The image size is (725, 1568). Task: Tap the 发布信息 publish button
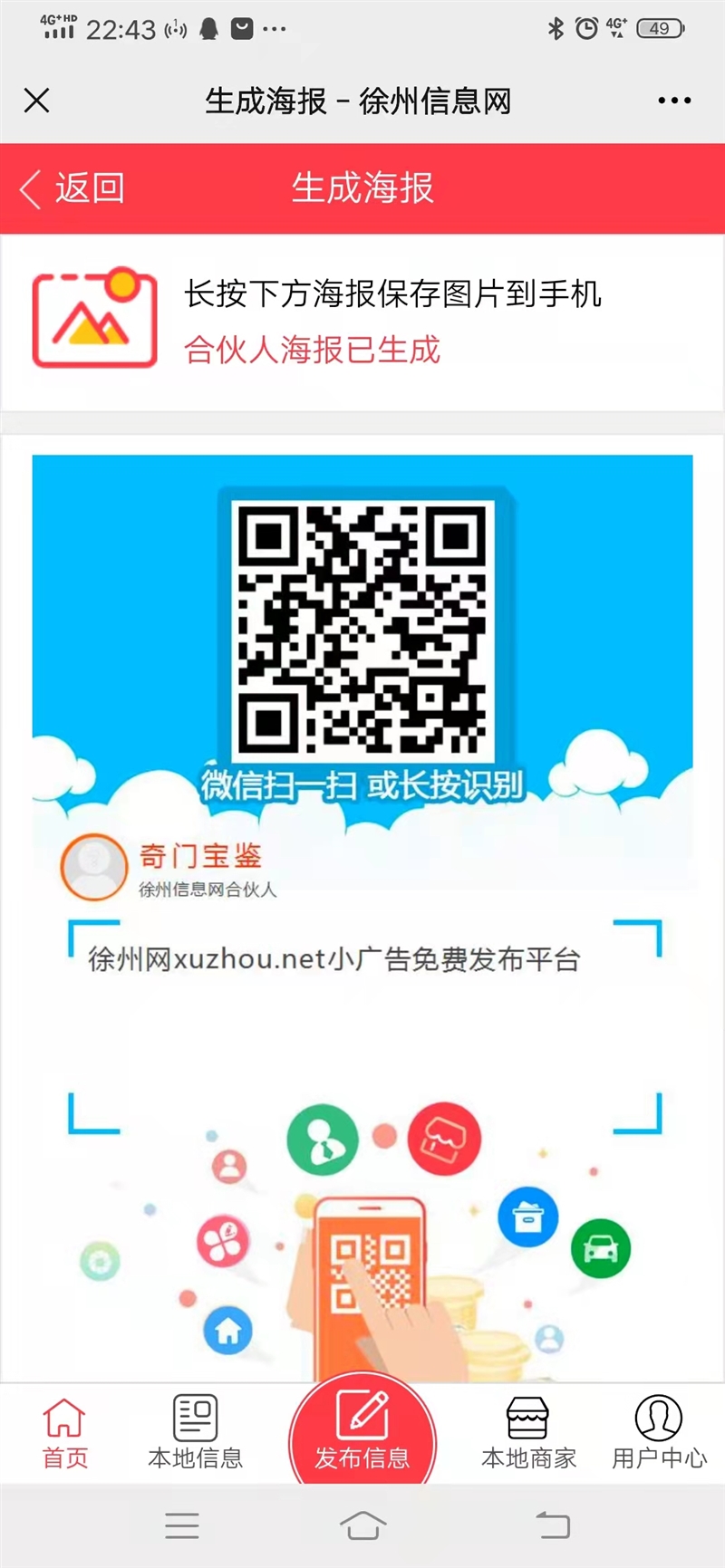[x=362, y=1431]
